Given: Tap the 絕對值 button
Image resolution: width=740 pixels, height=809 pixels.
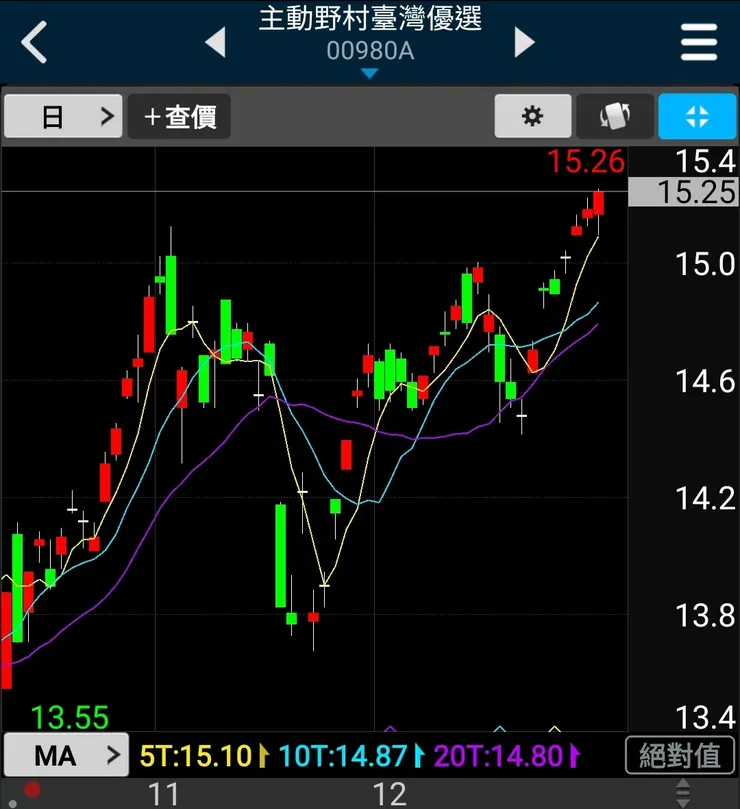Looking at the screenshot, I should click(680, 755).
